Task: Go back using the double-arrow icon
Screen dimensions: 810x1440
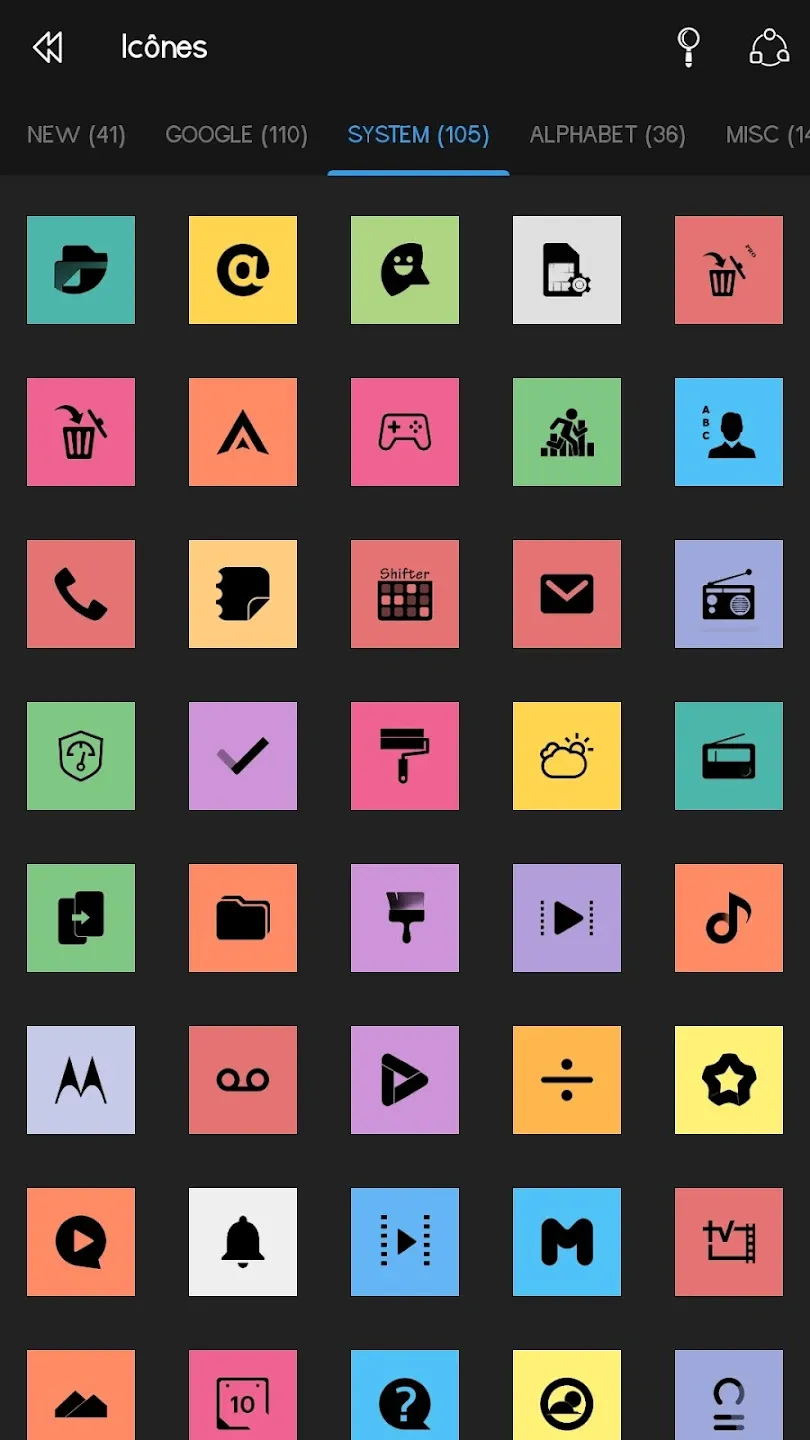Action: [x=48, y=47]
